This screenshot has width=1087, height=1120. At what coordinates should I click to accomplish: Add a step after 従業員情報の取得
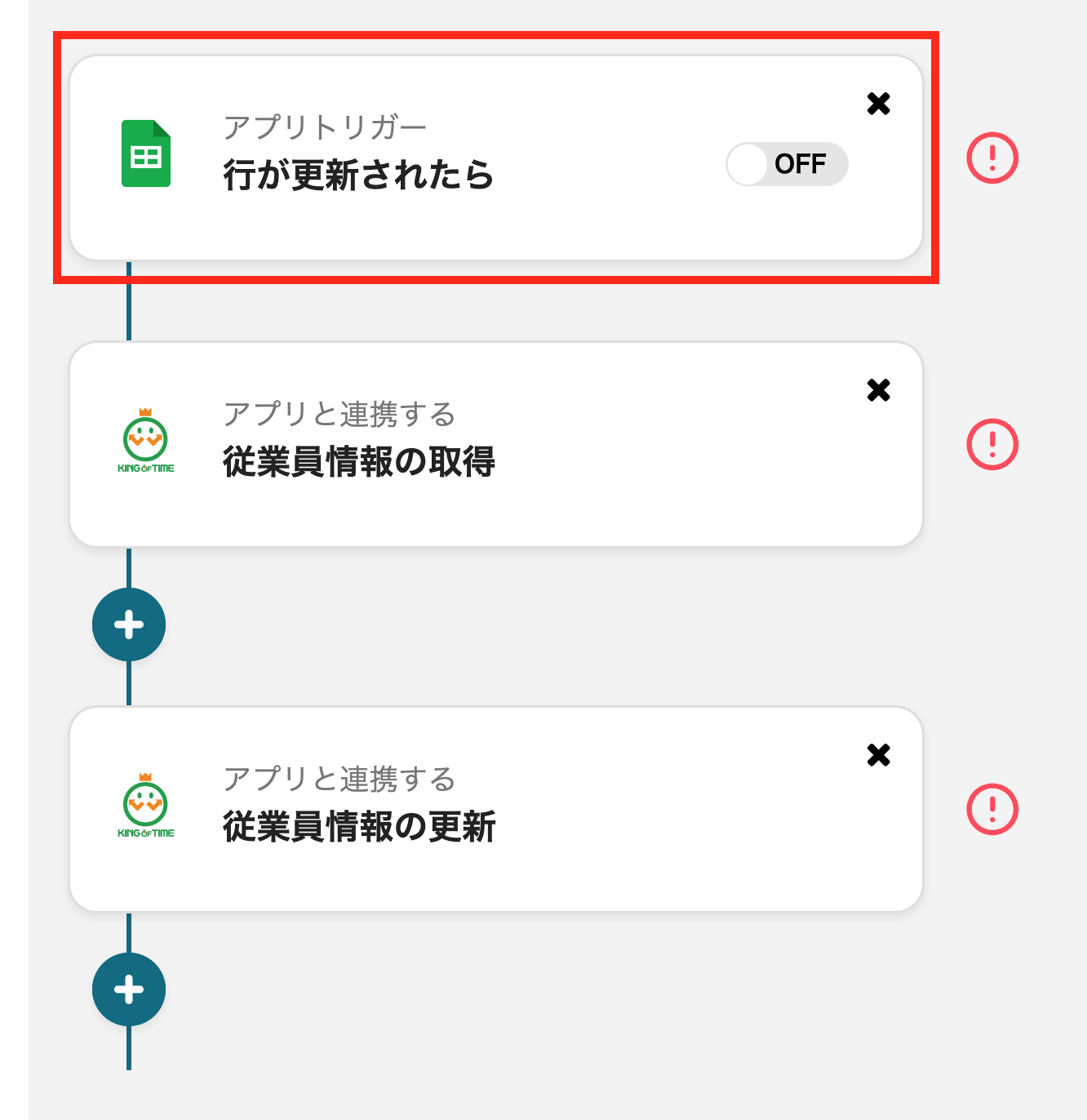pyautogui.click(x=129, y=624)
